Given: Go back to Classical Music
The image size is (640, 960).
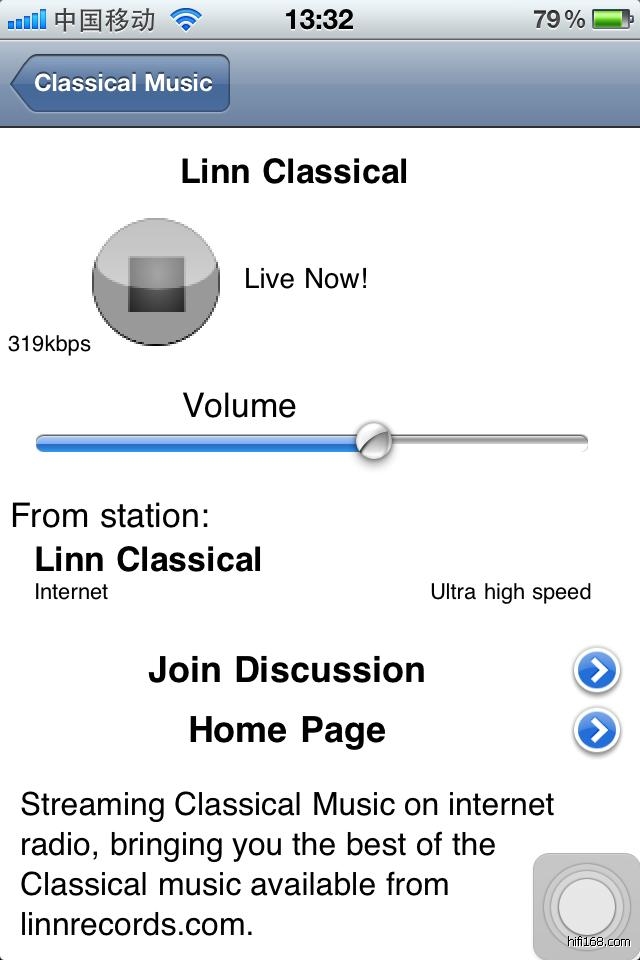Looking at the screenshot, I should [x=121, y=83].
